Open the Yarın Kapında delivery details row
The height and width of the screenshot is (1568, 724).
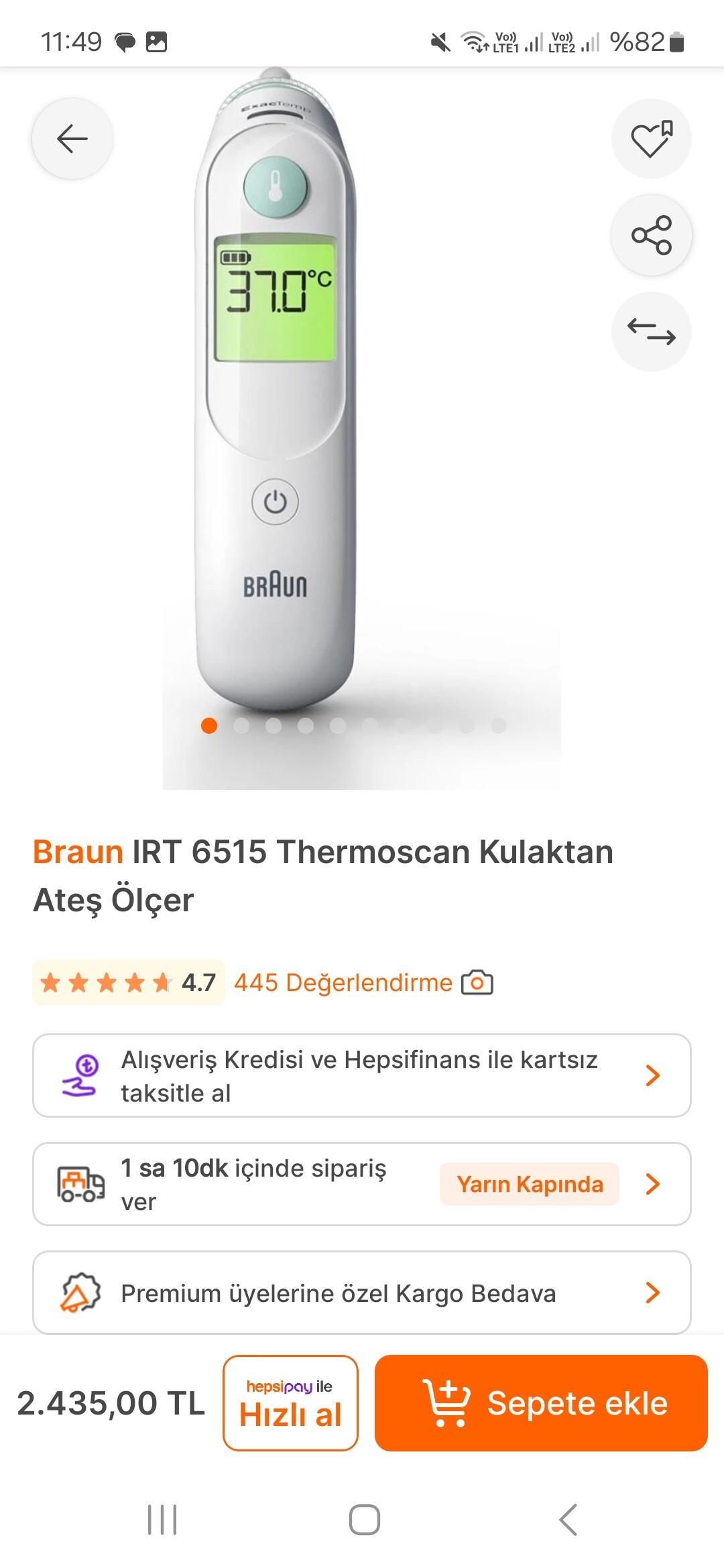click(362, 1184)
